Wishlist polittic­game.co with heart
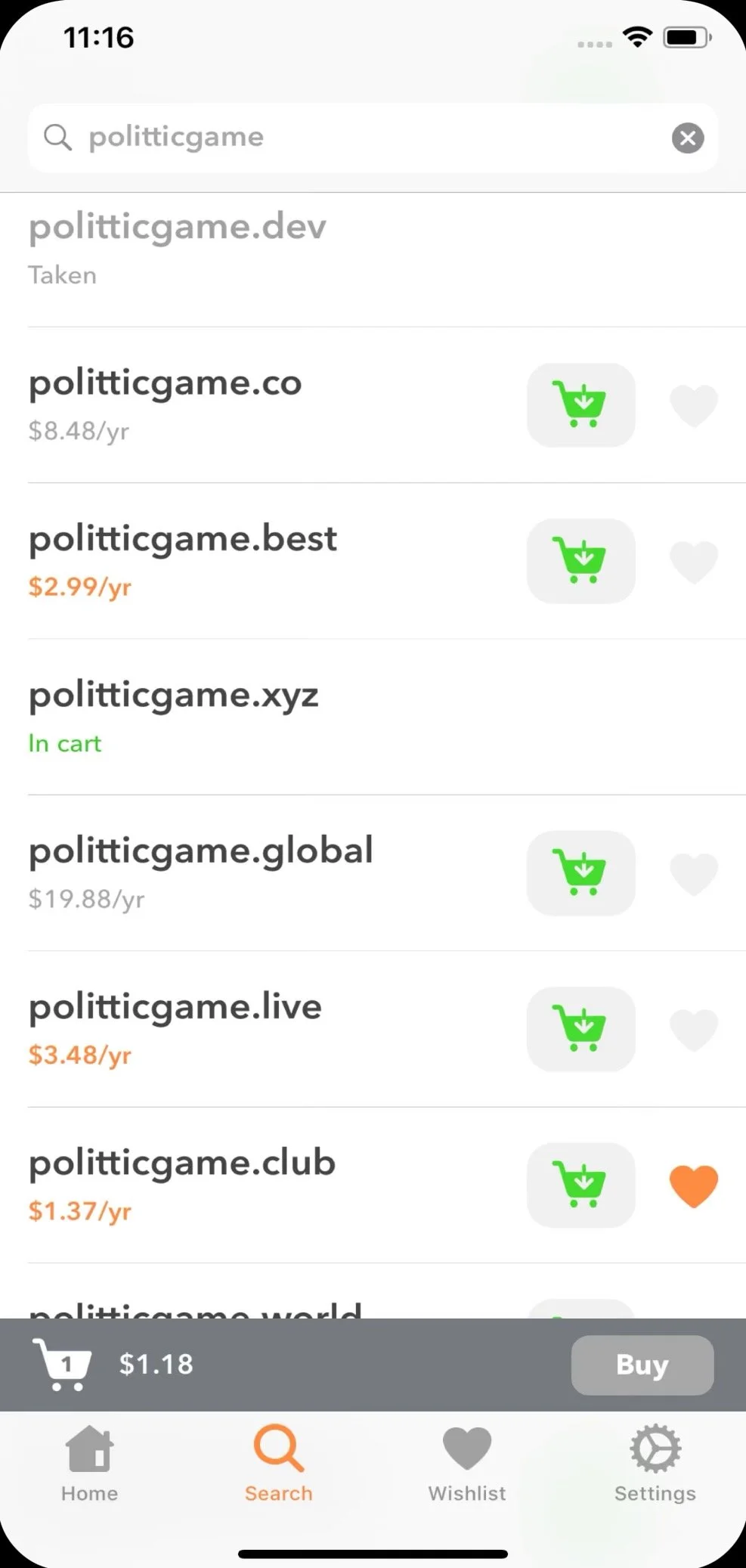 click(693, 405)
